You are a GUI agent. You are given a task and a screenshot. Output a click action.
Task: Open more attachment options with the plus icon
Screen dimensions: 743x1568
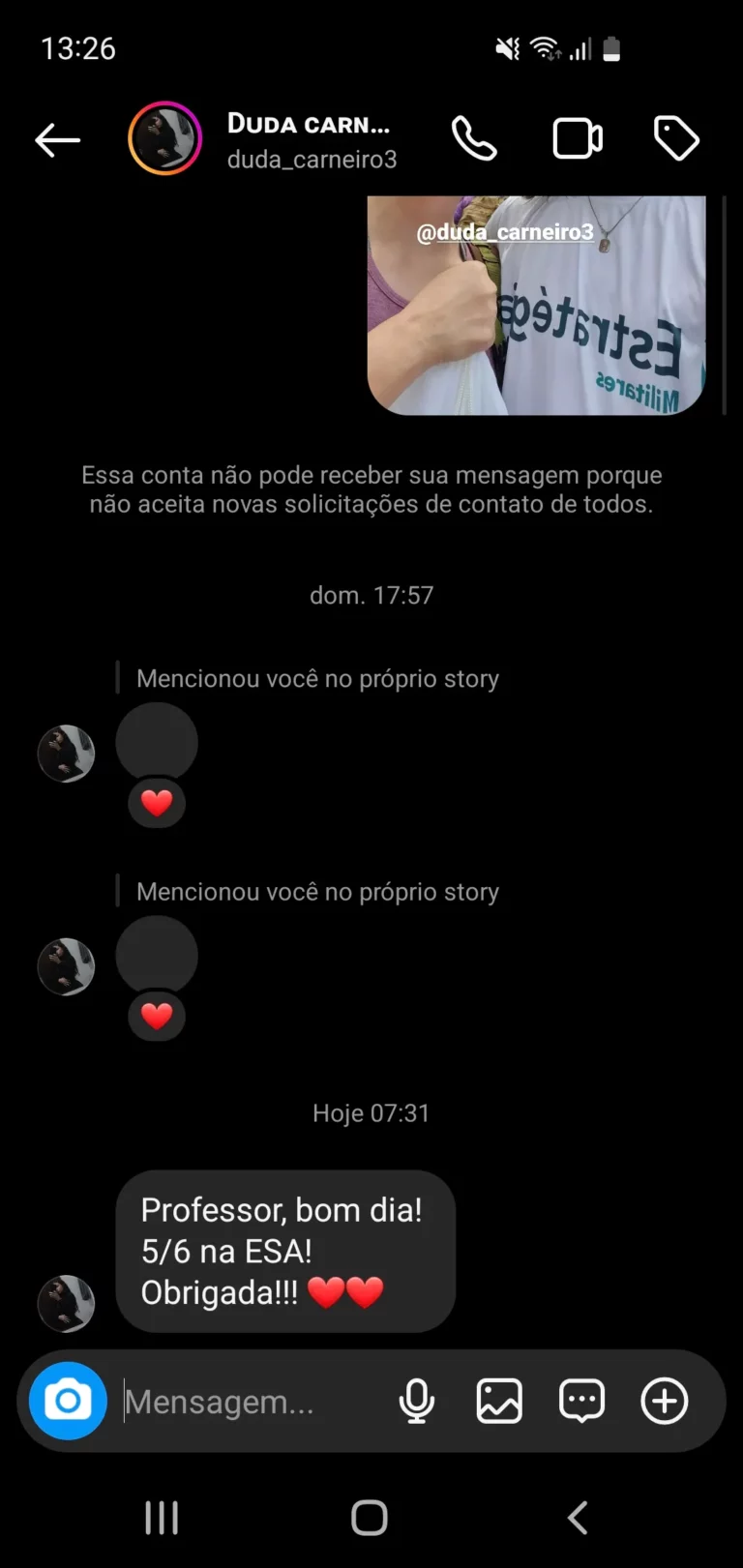click(x=664, y=1400)
